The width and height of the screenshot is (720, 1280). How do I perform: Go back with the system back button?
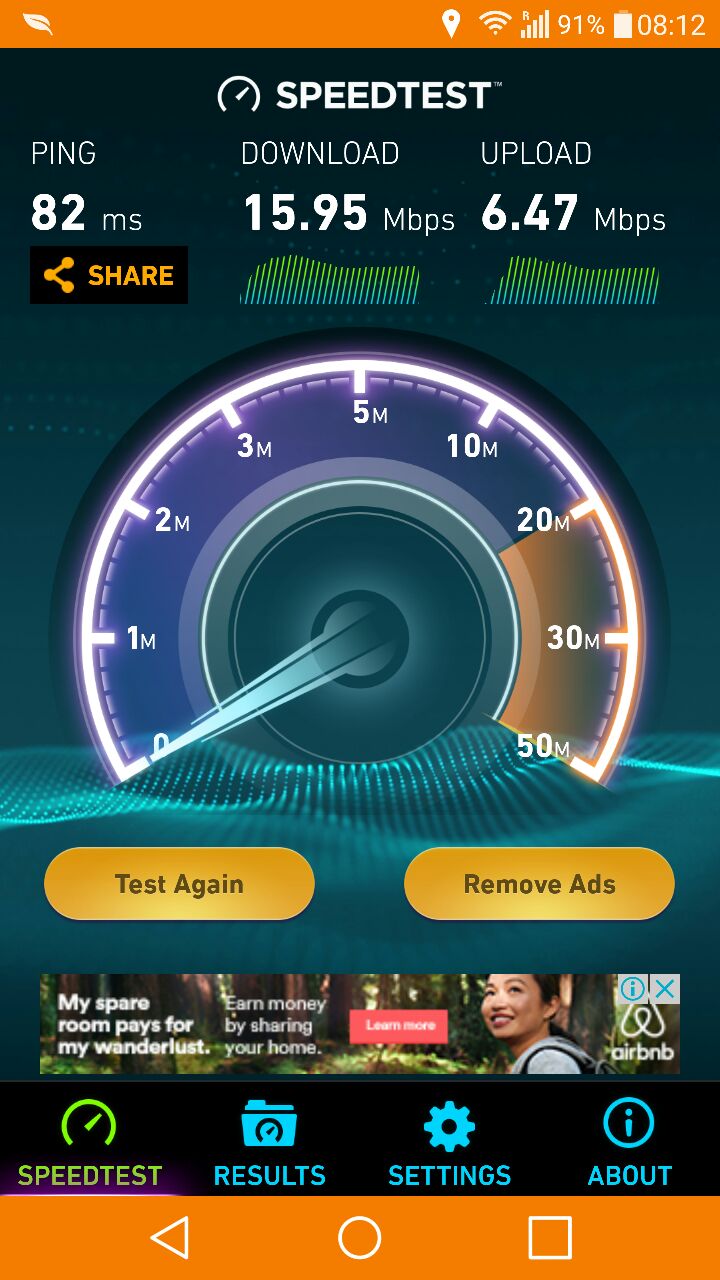click(170, 1238)
